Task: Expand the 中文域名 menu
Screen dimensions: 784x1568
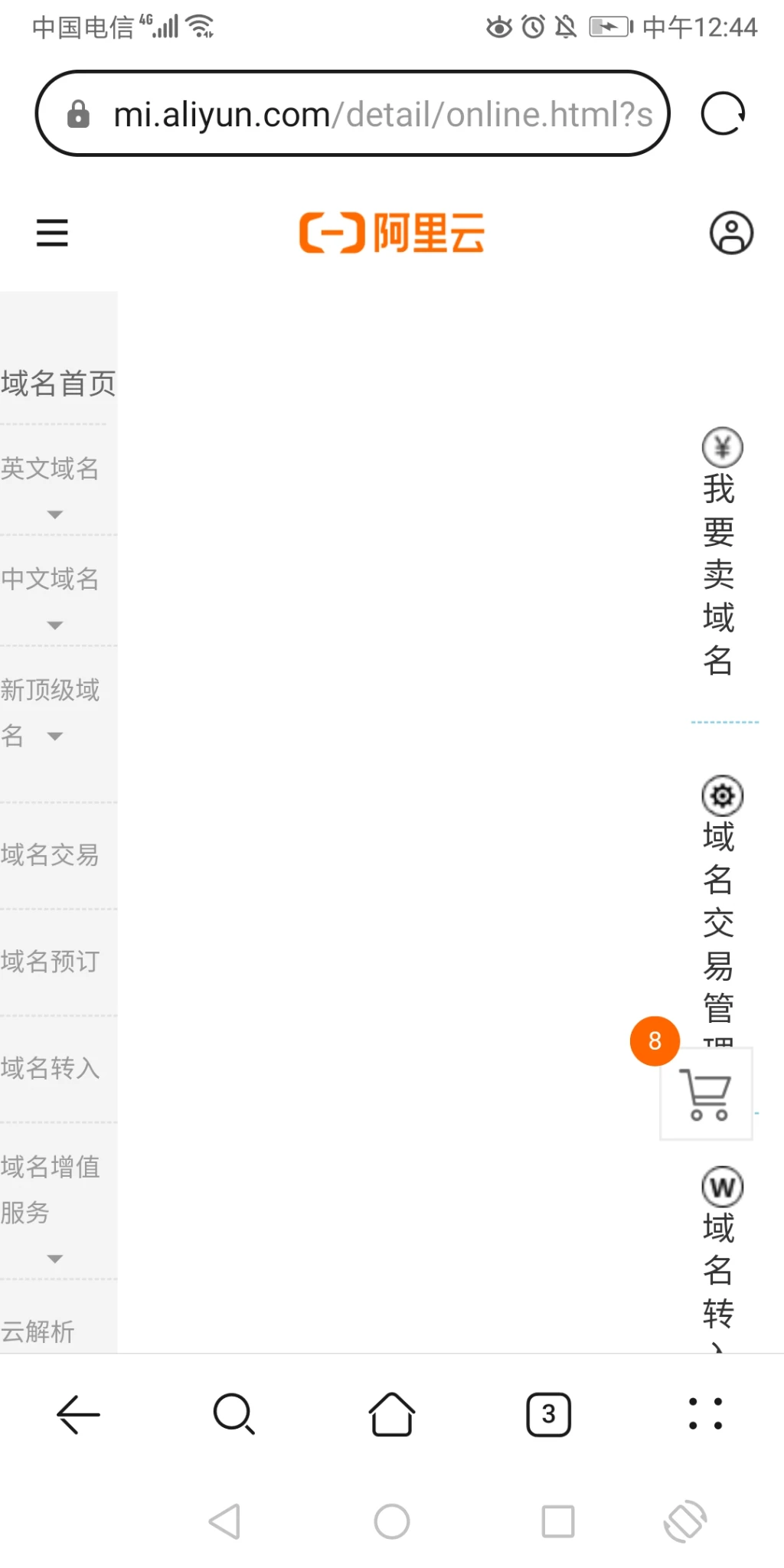Action: [x=52, y=593]
